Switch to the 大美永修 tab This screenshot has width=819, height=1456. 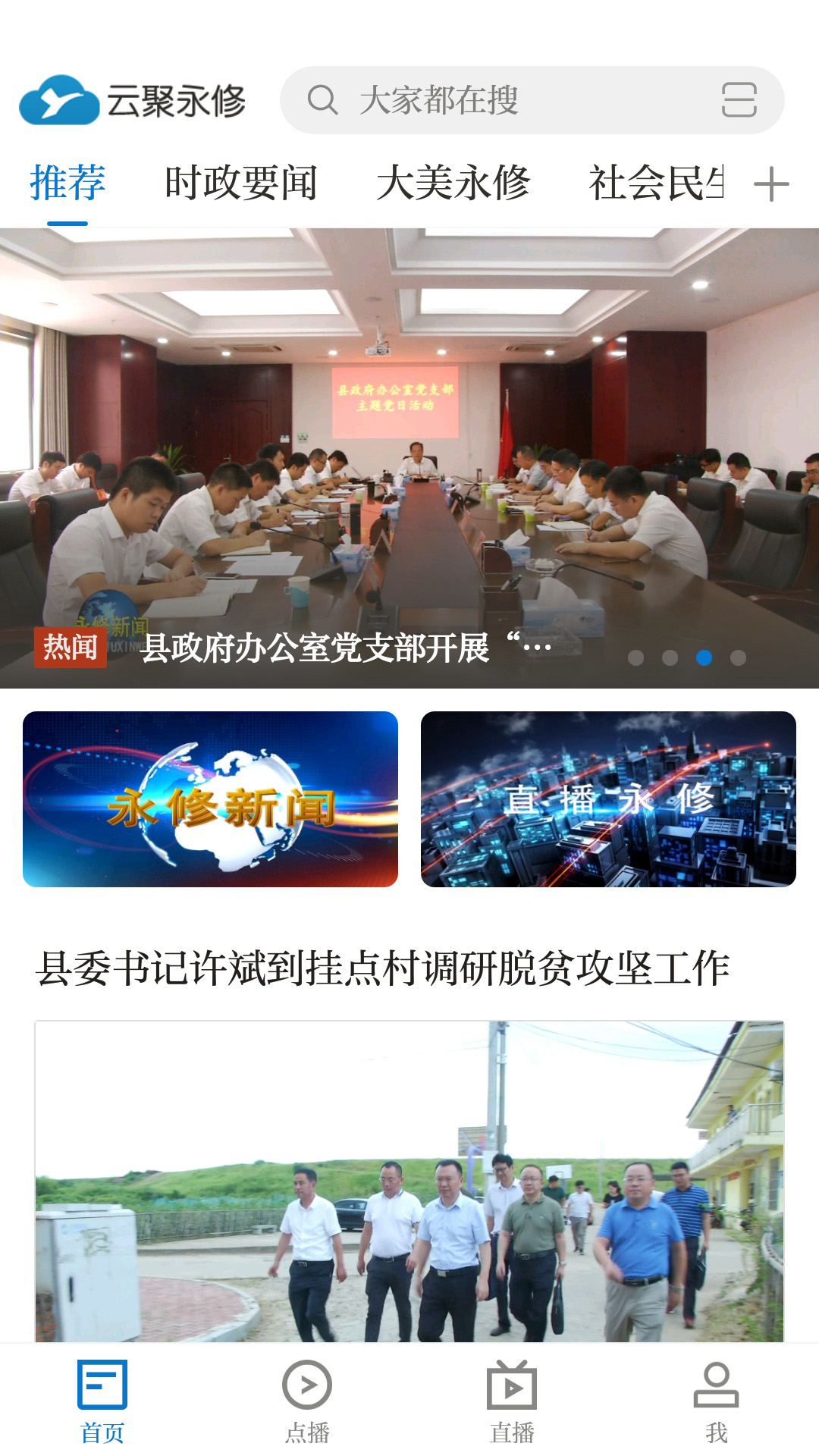pos(453,184)
